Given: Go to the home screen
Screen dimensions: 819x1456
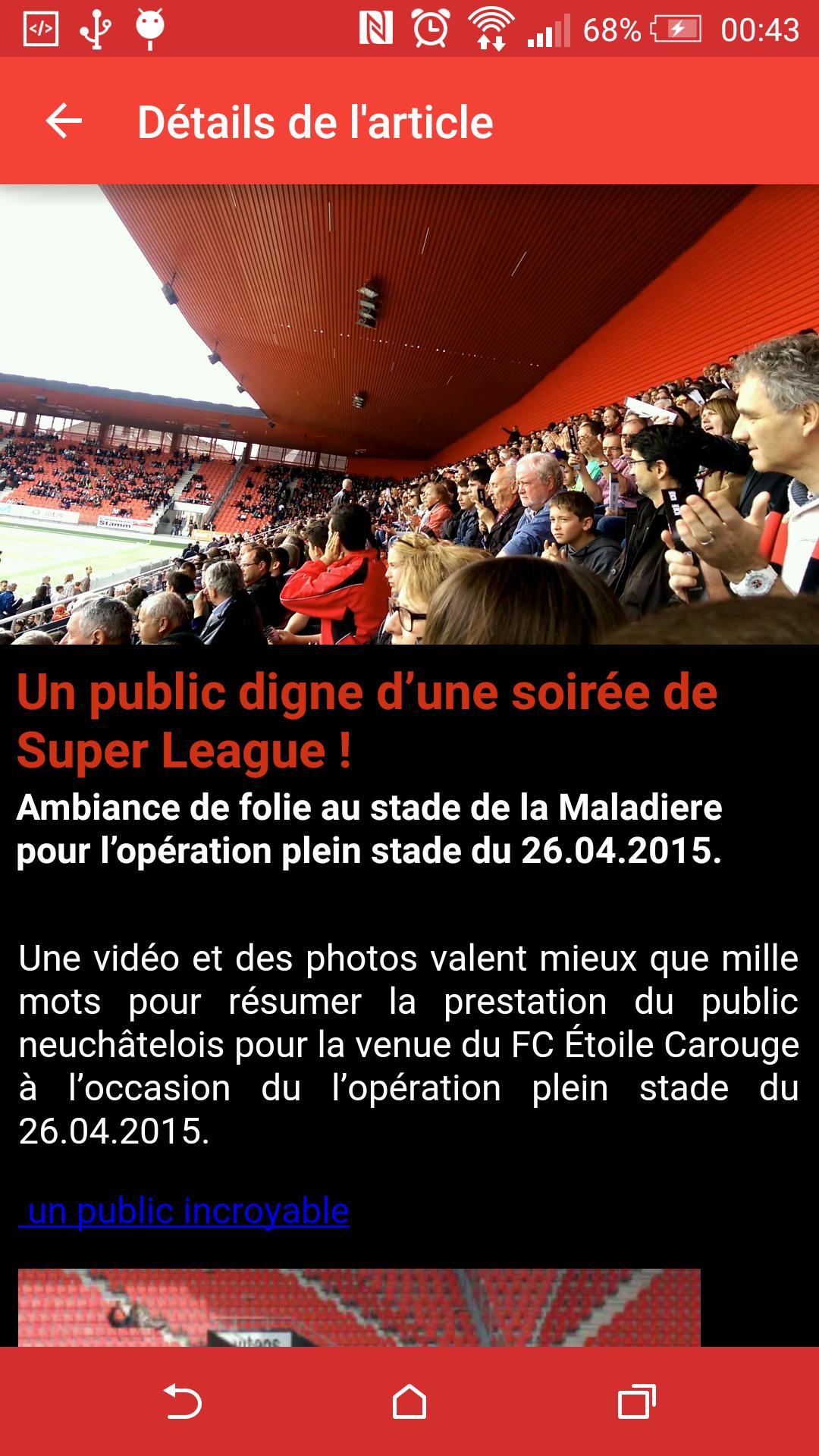Looking at the screenshot, I should coord(409,1401).
